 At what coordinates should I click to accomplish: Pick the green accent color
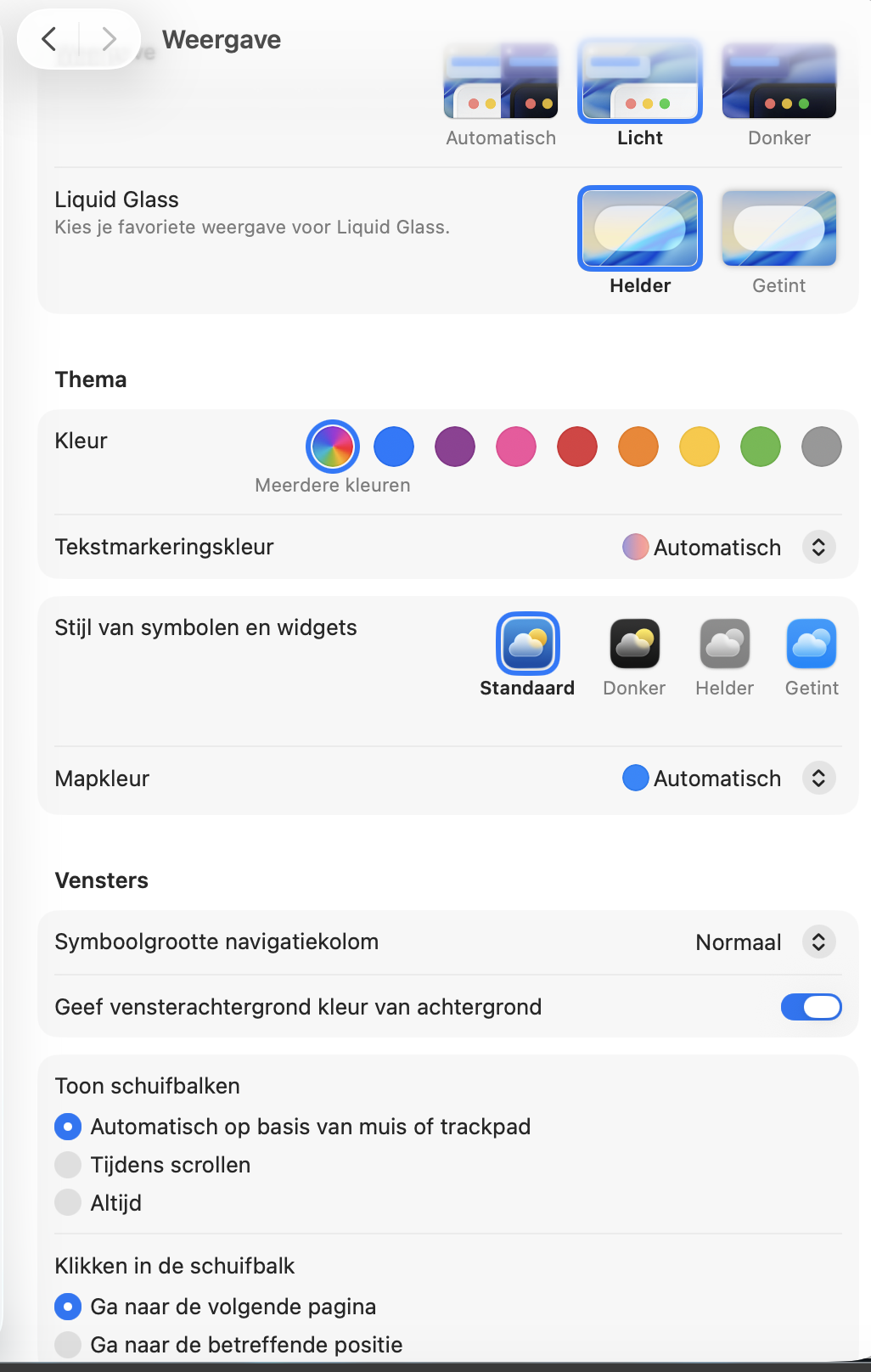[760, 446]
